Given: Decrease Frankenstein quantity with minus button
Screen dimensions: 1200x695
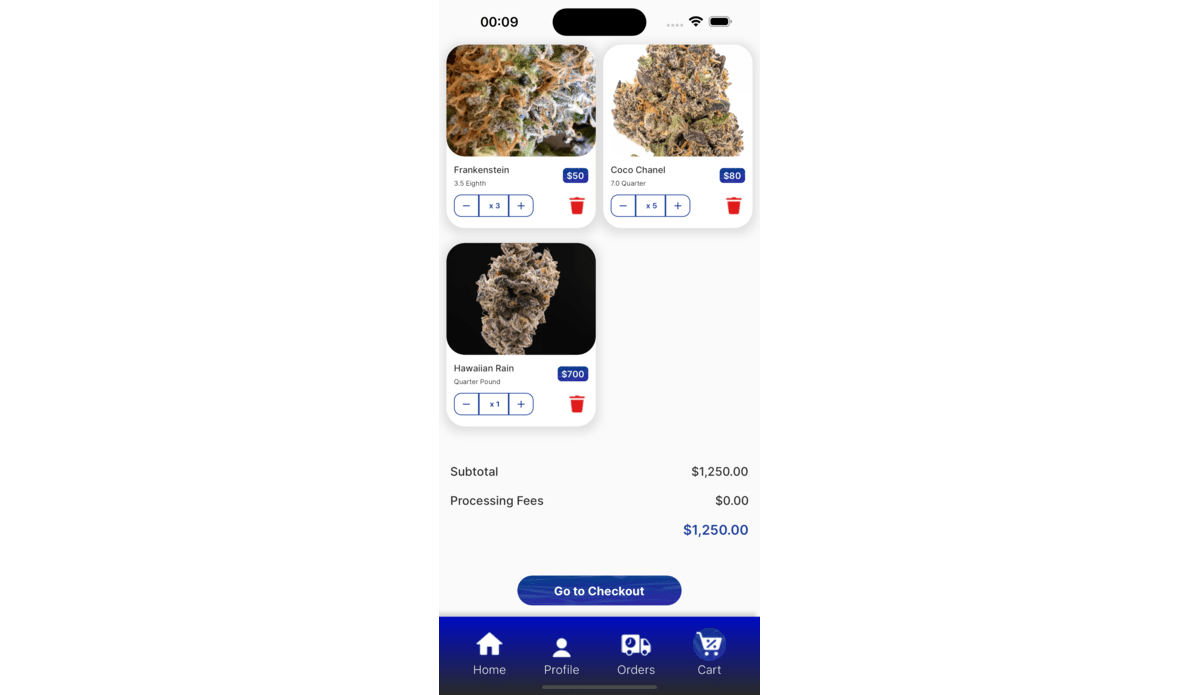Looking at the screenshot, I should click(466, 206).
